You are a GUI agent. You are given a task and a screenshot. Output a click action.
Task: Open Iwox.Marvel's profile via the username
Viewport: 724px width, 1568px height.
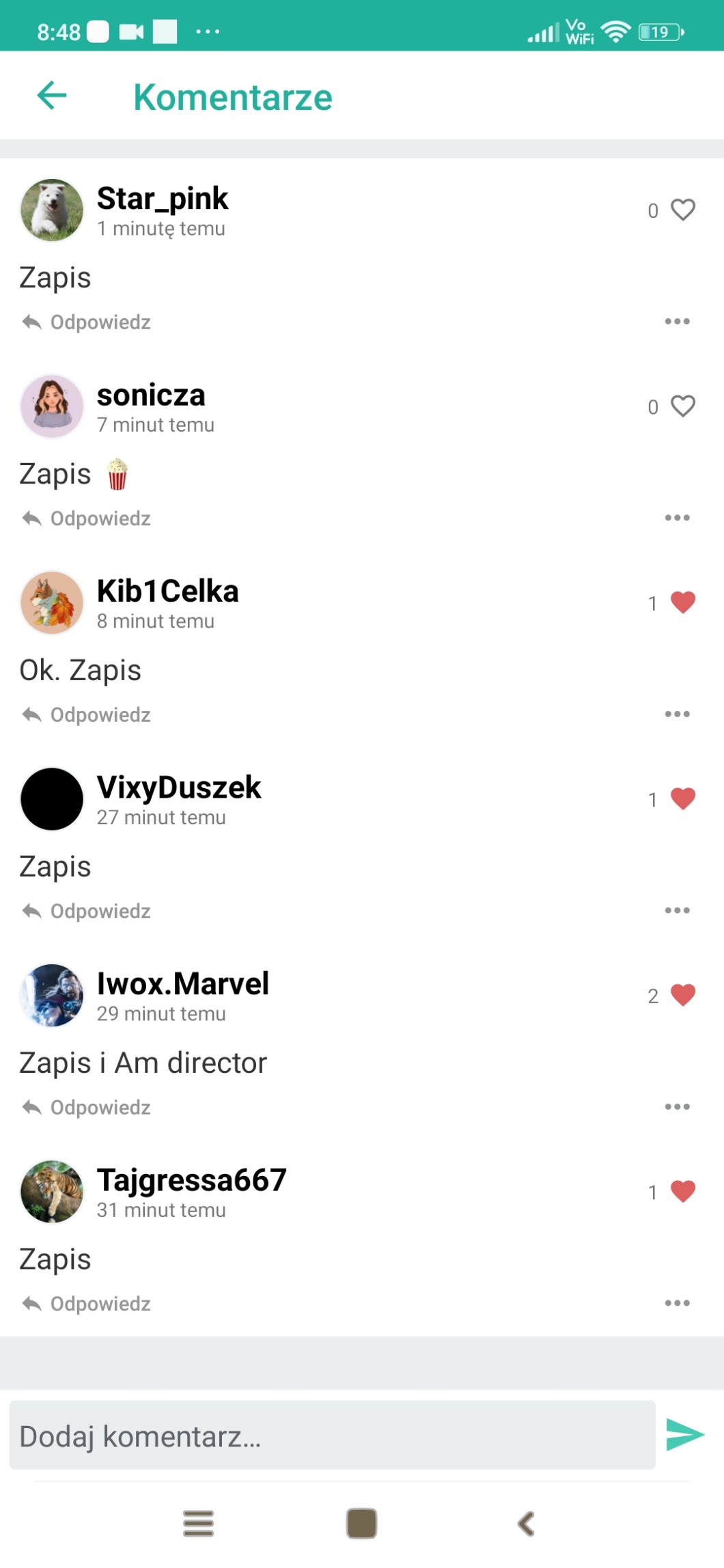182,983
